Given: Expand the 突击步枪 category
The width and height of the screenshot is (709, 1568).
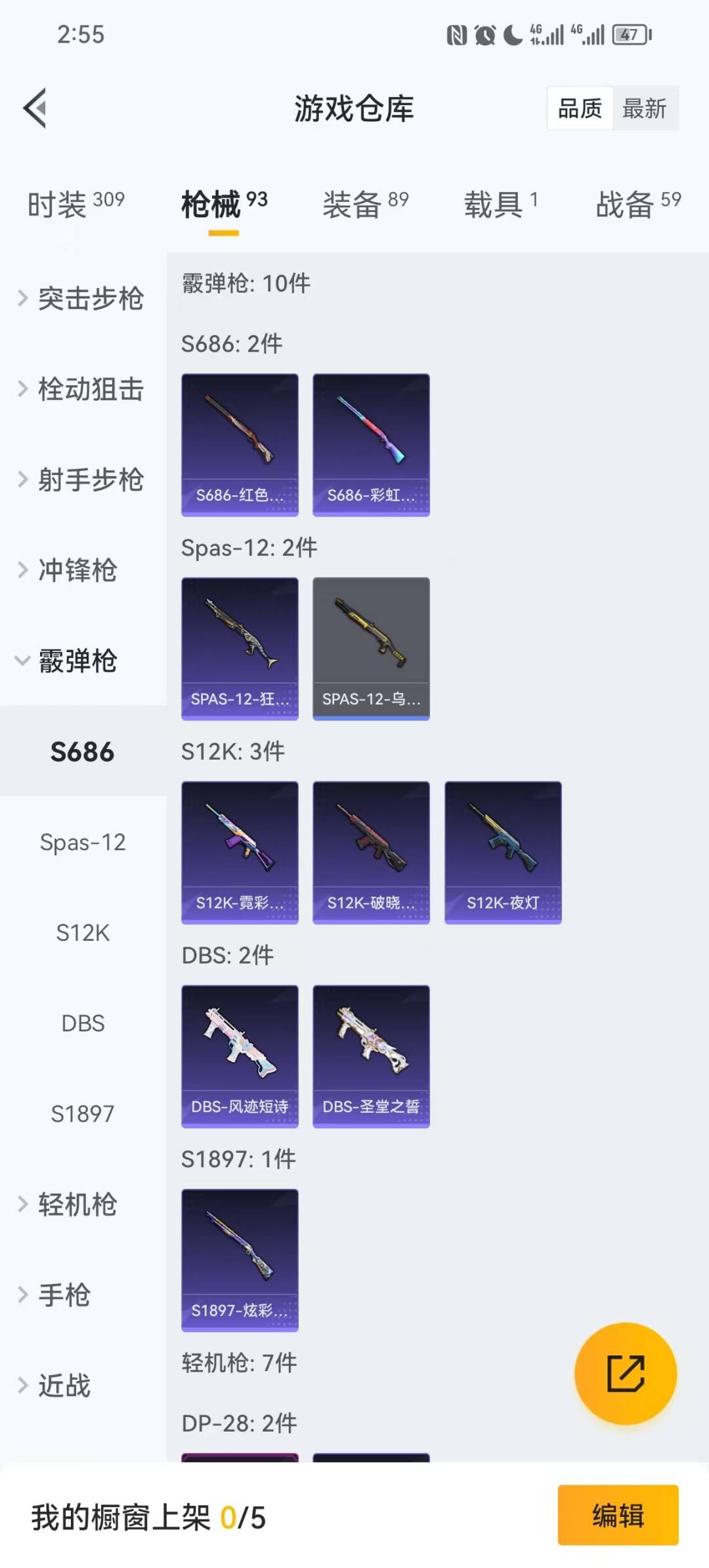Looking at the screenshot, I should click(82, 299).
